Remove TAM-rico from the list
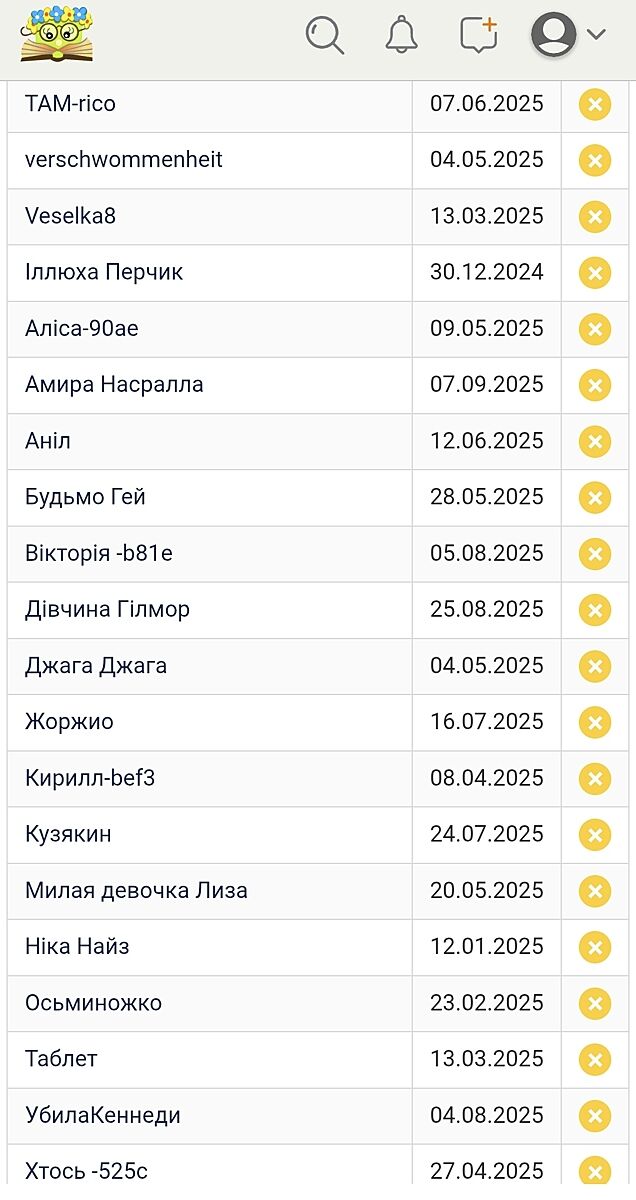636x1200 pixels. [x=595, y=104]
